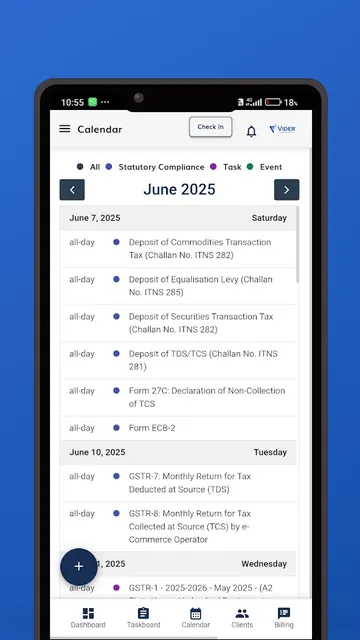Open the Form ECB-2 entry

[178, 428]
